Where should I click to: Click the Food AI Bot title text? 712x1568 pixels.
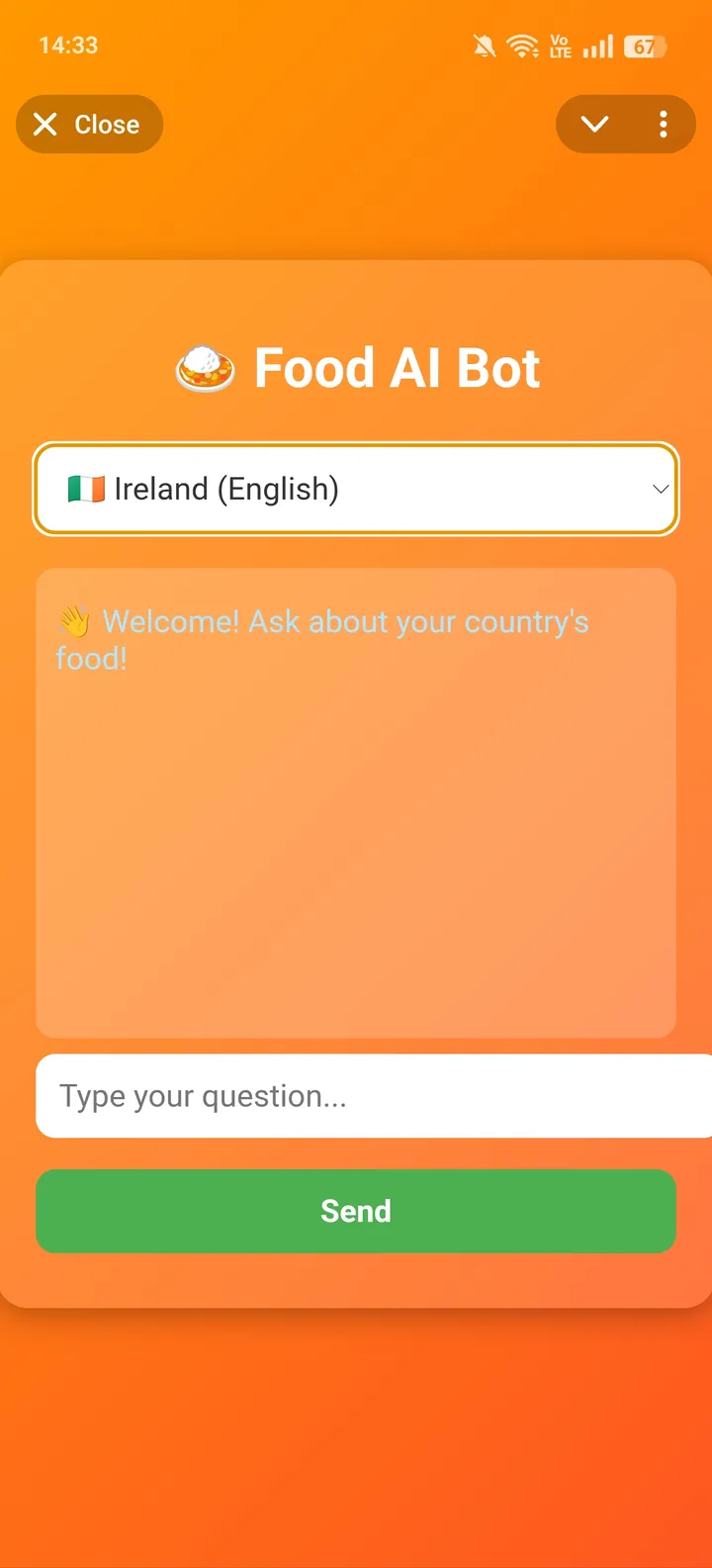(397, 367)
